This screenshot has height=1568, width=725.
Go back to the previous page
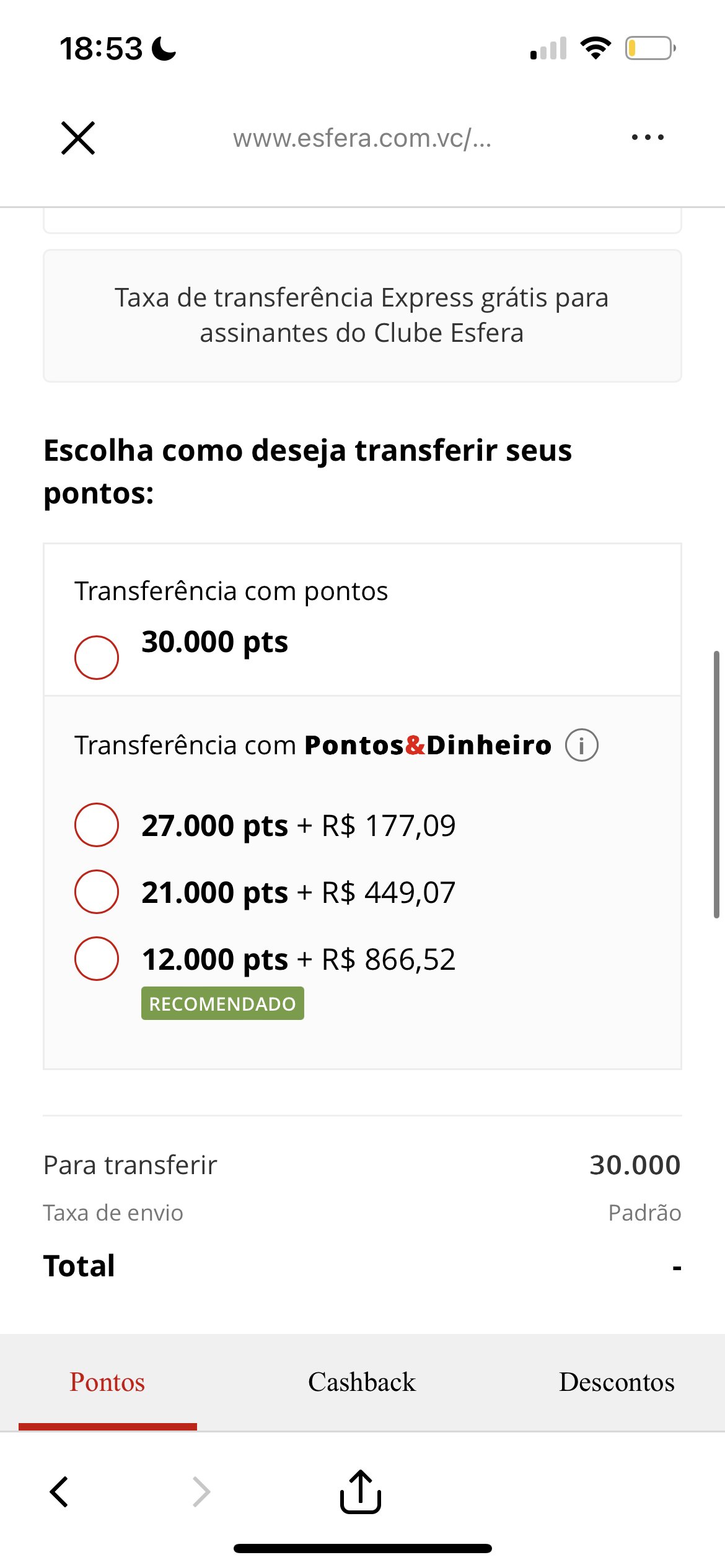[59, 1491]
